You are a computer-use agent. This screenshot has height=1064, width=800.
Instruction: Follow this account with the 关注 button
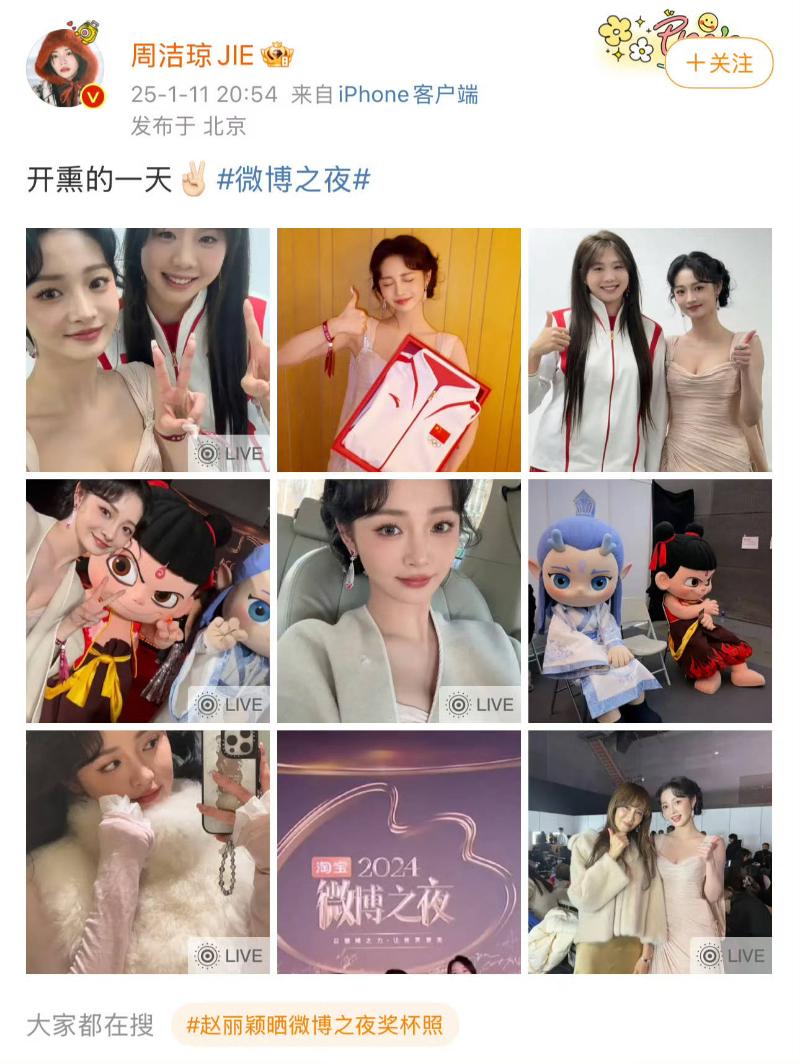point(719,64)
